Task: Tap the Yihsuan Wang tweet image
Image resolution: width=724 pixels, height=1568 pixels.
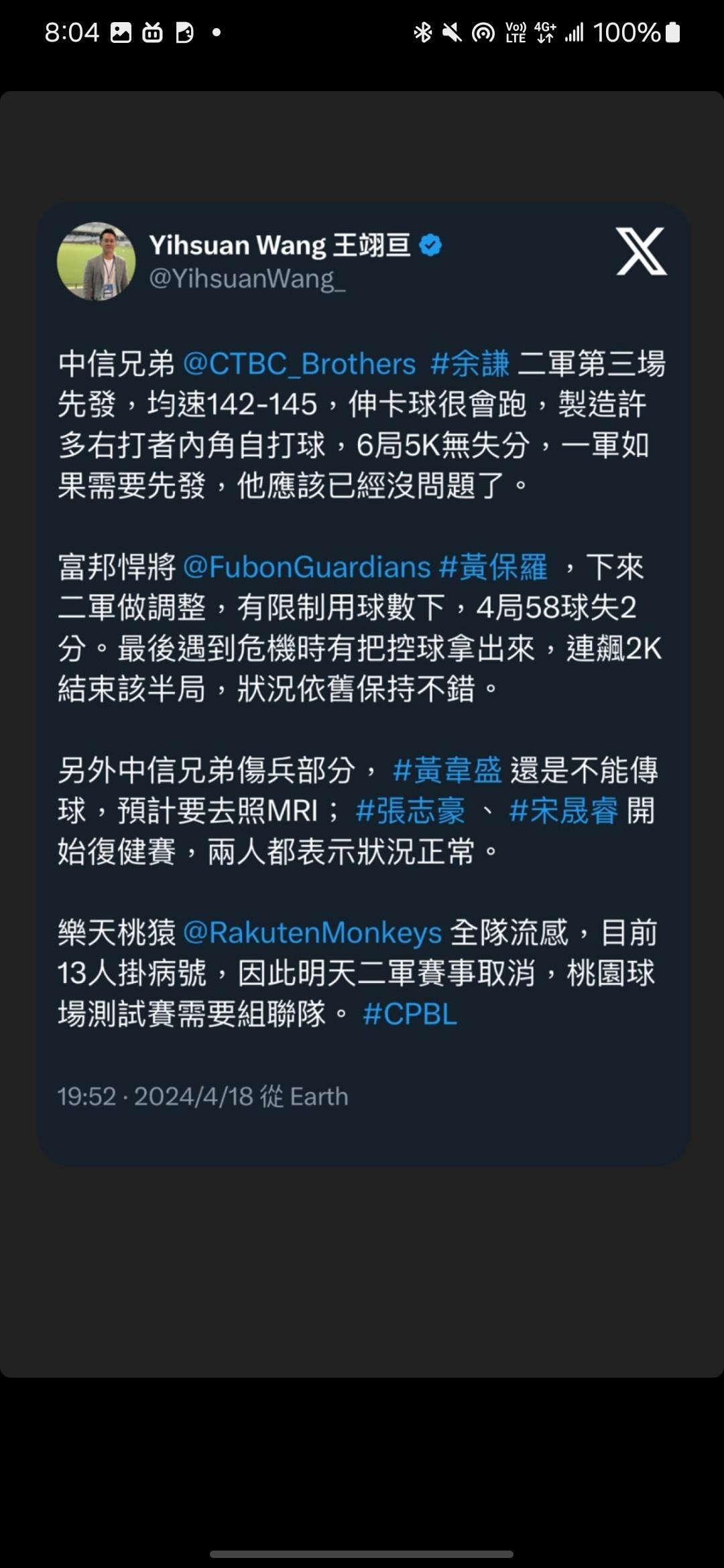Action: pyautogui.click(x=362, y=683)
